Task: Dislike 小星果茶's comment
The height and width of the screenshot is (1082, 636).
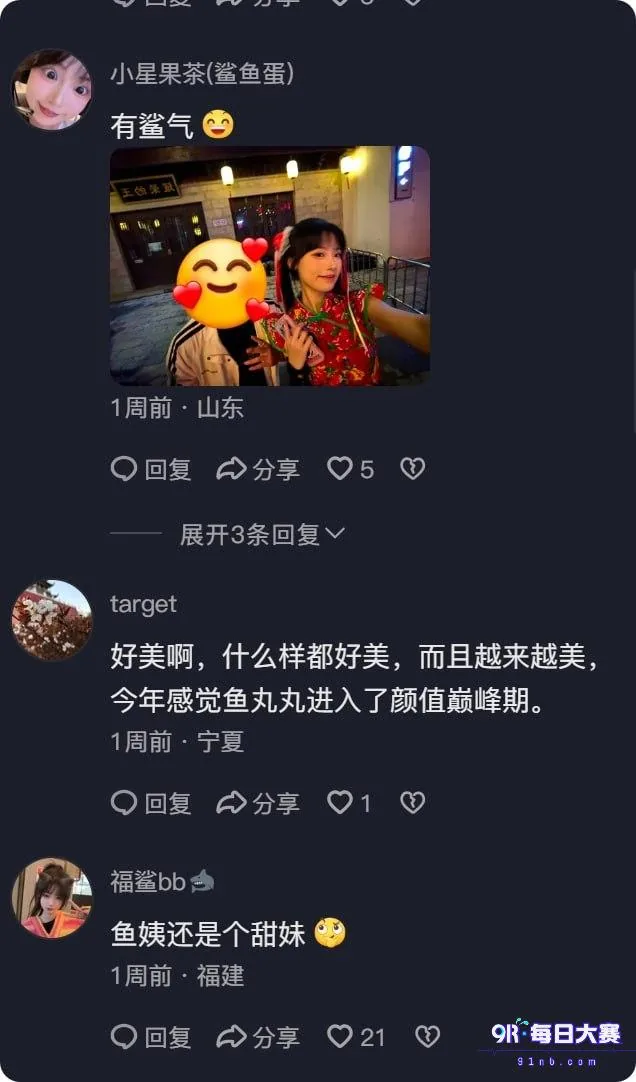Action: [x=413, y=469]
